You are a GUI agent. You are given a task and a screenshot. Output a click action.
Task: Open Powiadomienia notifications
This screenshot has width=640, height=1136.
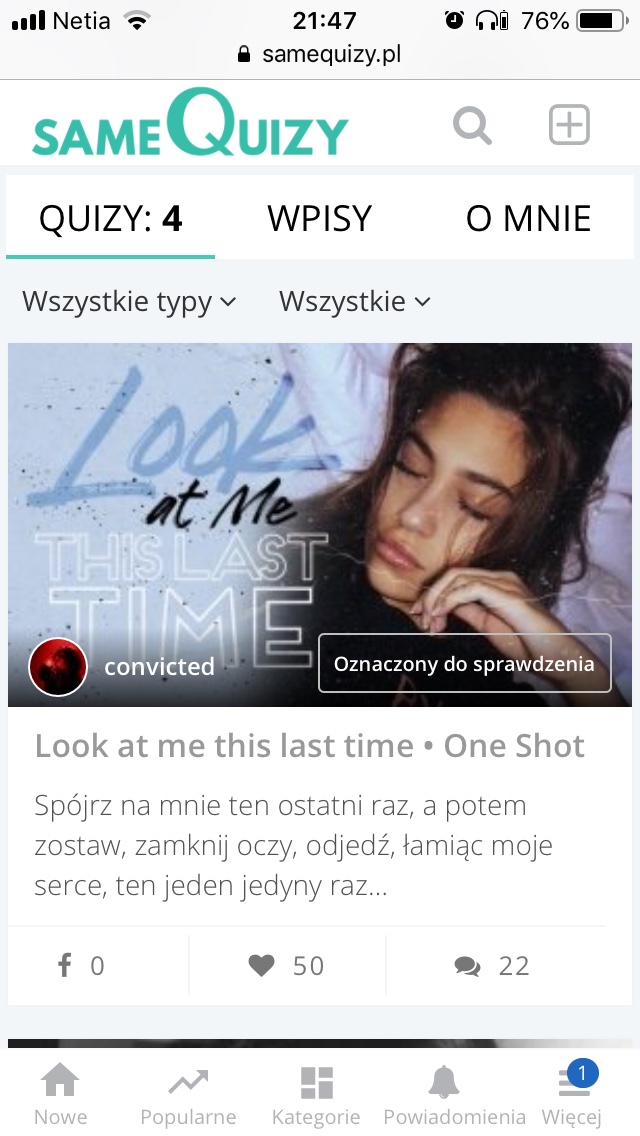454,1095
